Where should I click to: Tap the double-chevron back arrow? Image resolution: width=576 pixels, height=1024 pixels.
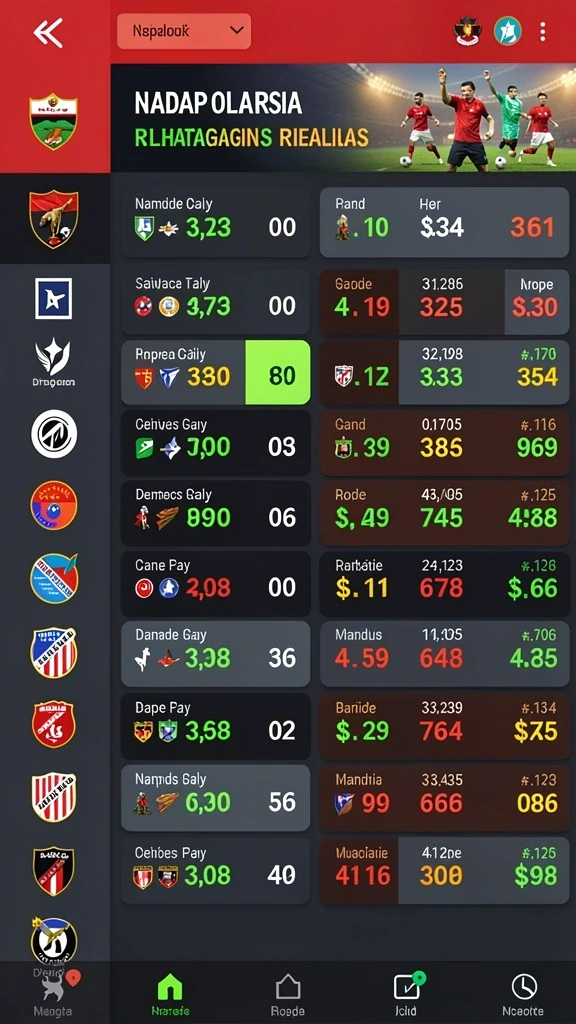point(48,32)
